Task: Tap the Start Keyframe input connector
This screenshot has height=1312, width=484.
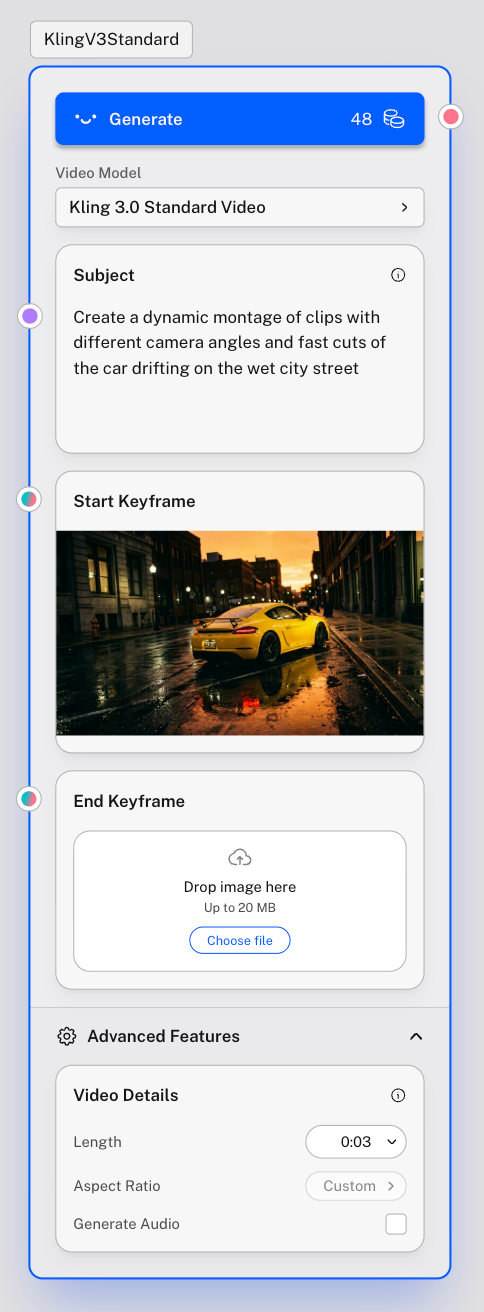Action: [30, 498]
